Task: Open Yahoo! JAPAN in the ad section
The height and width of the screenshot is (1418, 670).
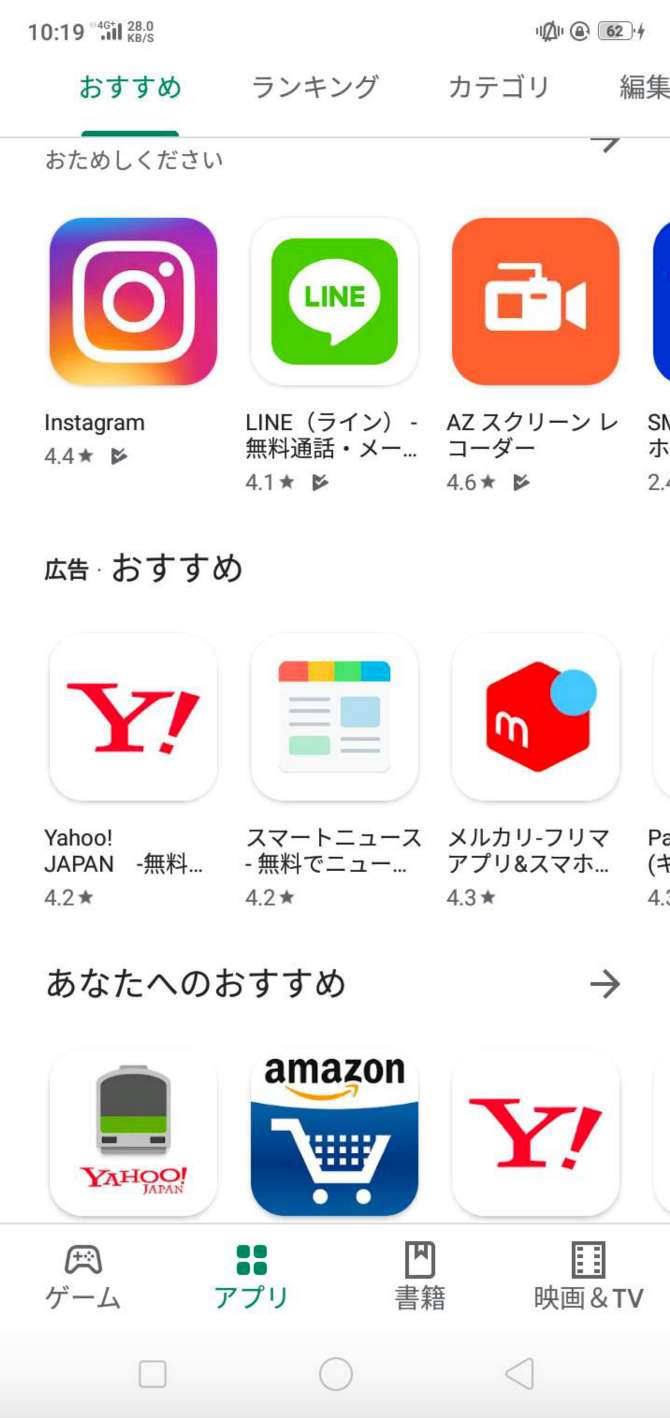Action: [x=133, y=717]
